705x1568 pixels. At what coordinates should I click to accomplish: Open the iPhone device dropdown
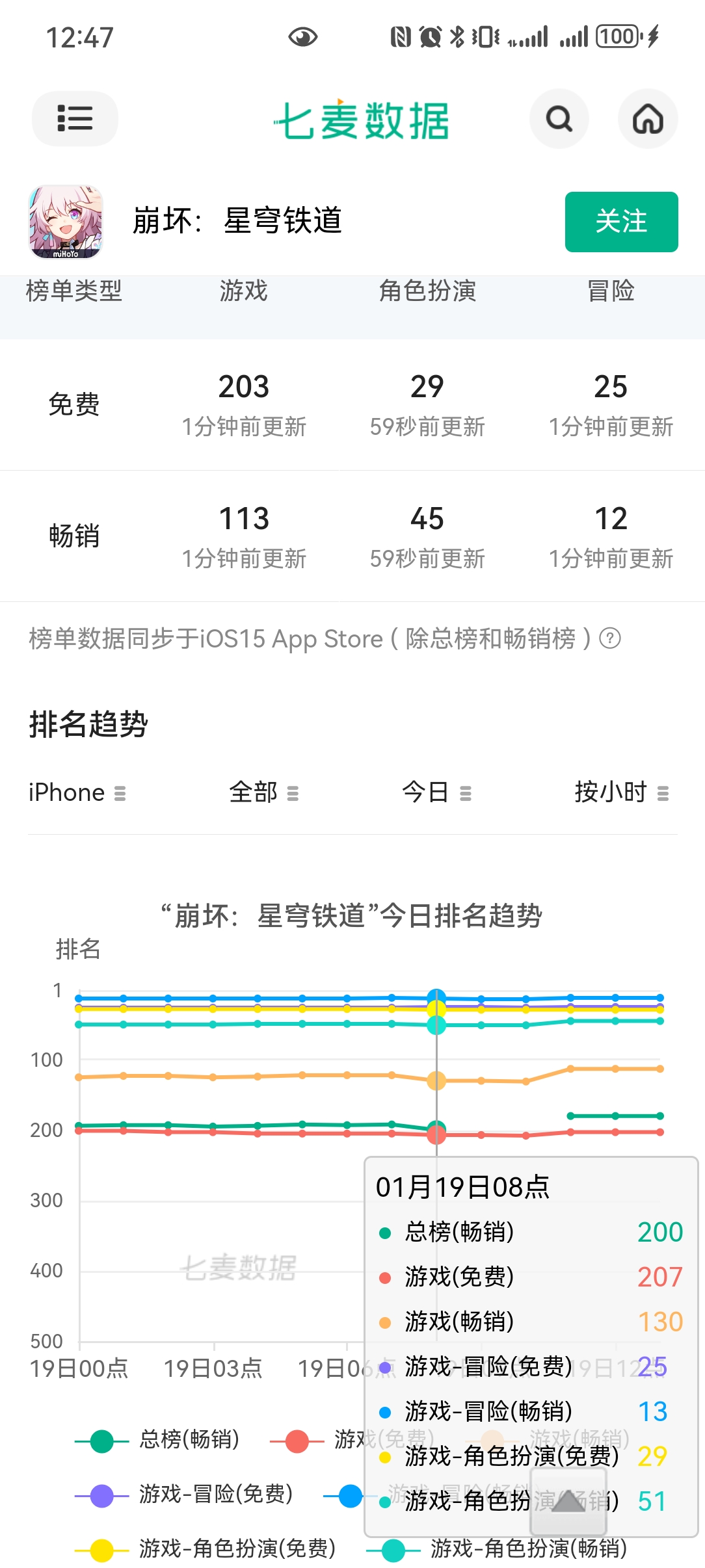[x=77, y=792]
